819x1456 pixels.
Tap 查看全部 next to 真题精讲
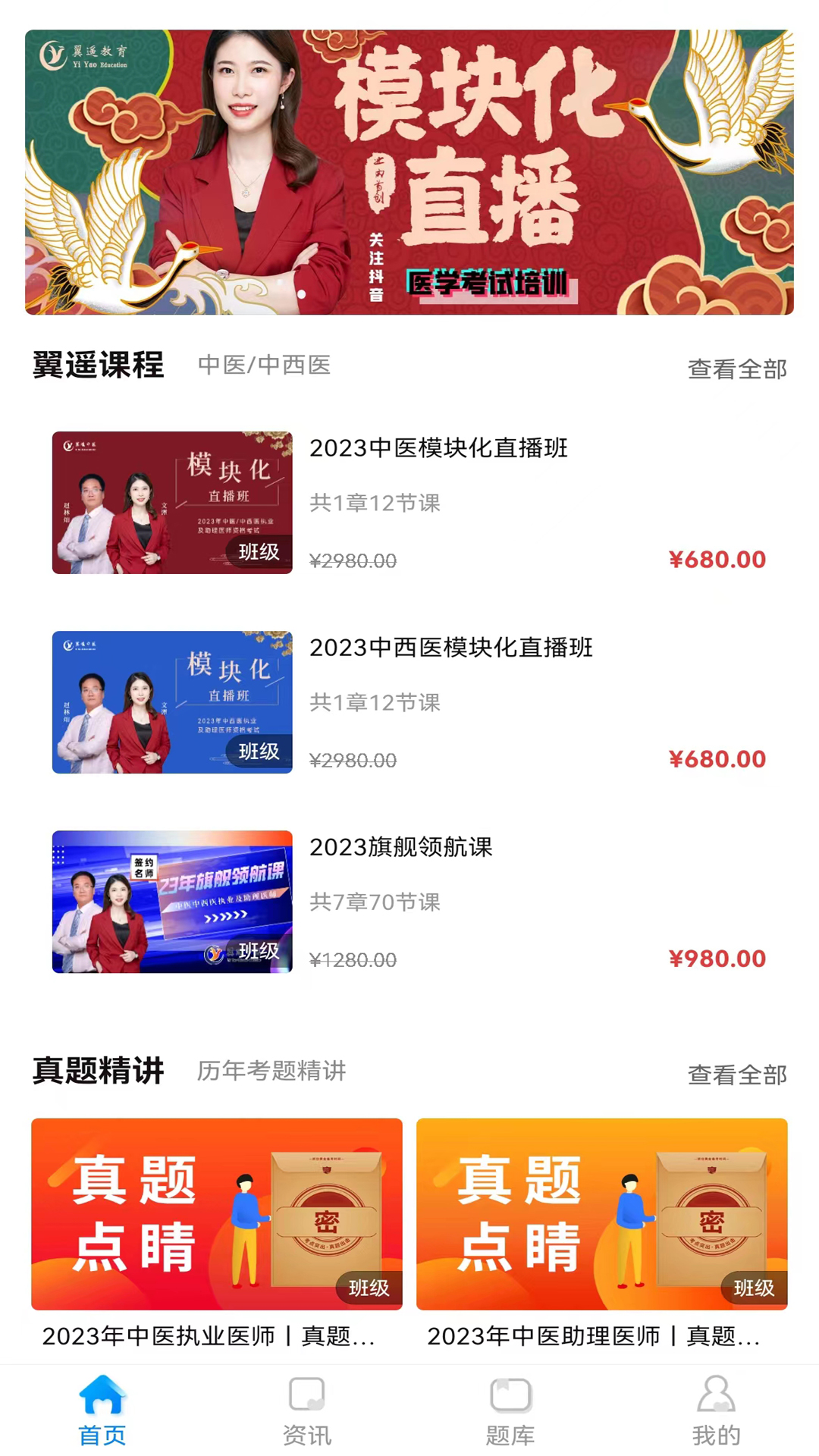pos(737,1075)
